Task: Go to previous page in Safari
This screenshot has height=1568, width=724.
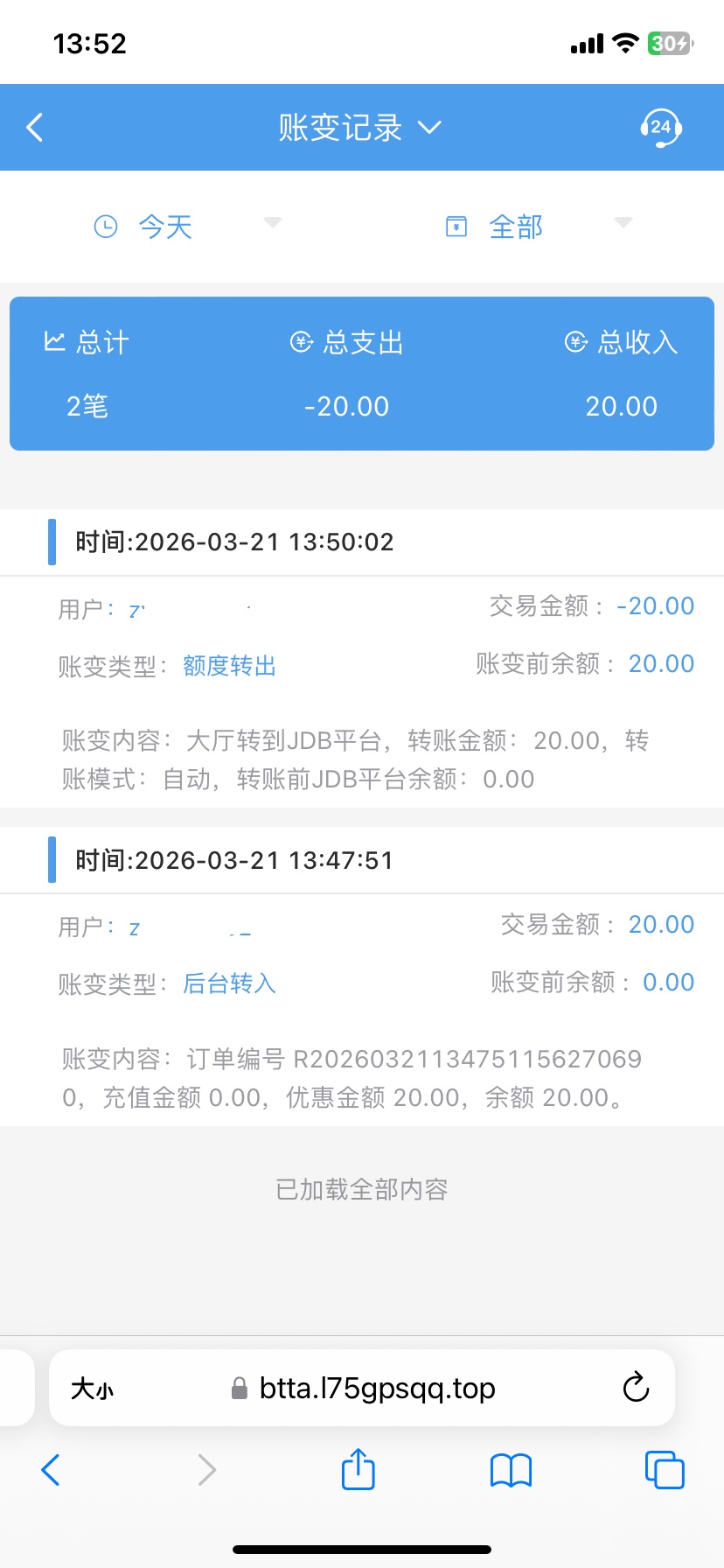Action: (51, 1470)
